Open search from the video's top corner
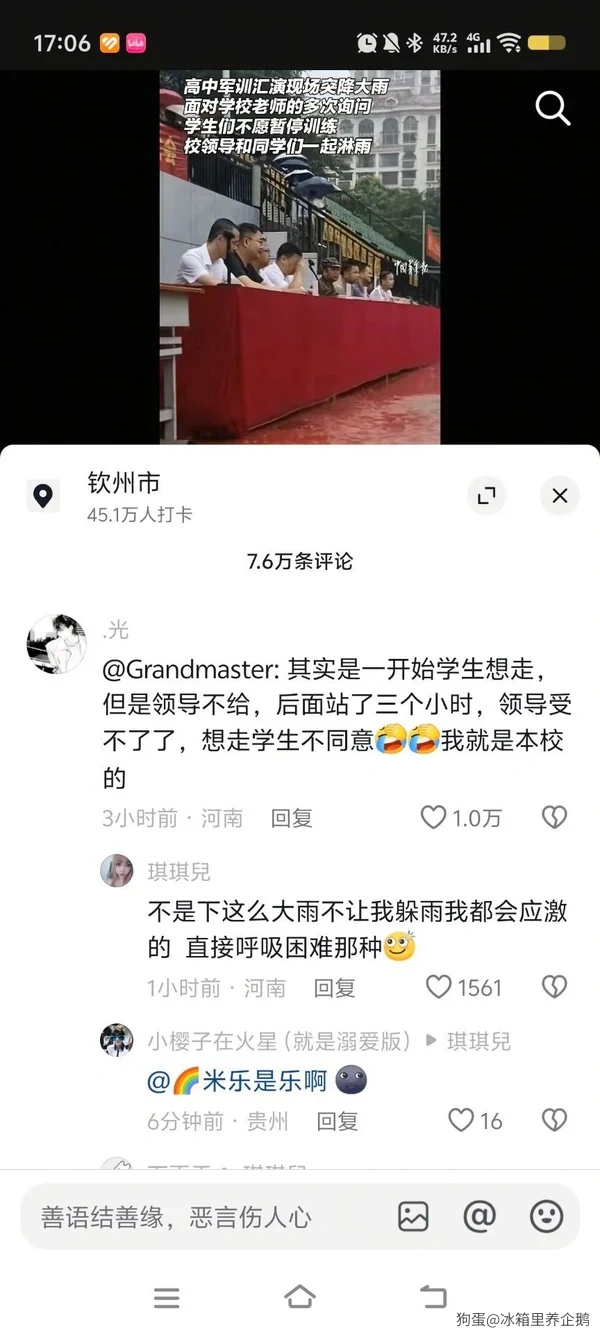This screenshot has height=1333, width=600. coord(553,107)
